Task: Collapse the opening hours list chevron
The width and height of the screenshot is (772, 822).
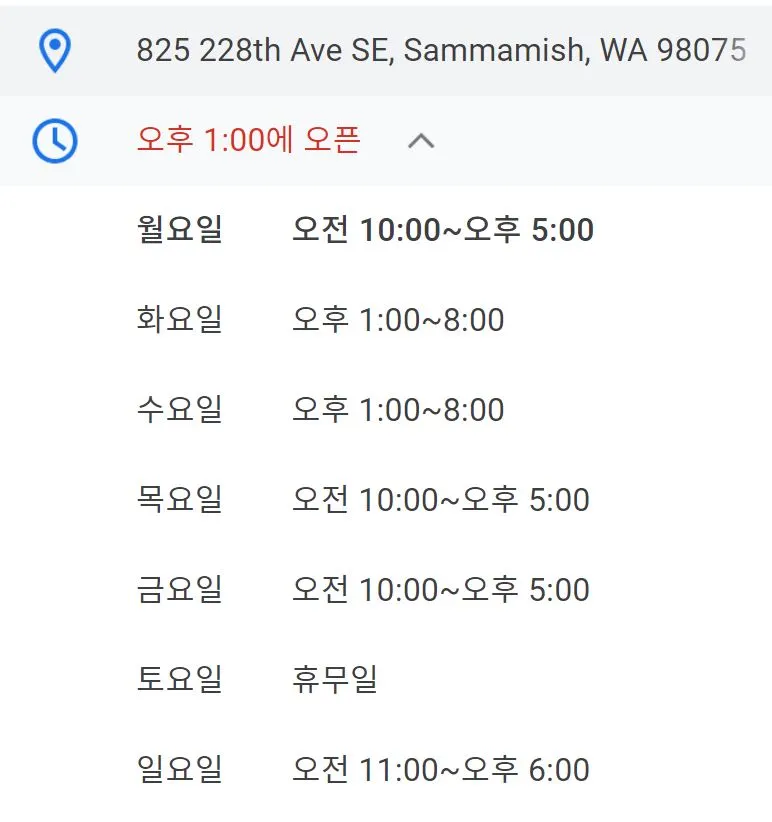Action: (x=421, y=141)
